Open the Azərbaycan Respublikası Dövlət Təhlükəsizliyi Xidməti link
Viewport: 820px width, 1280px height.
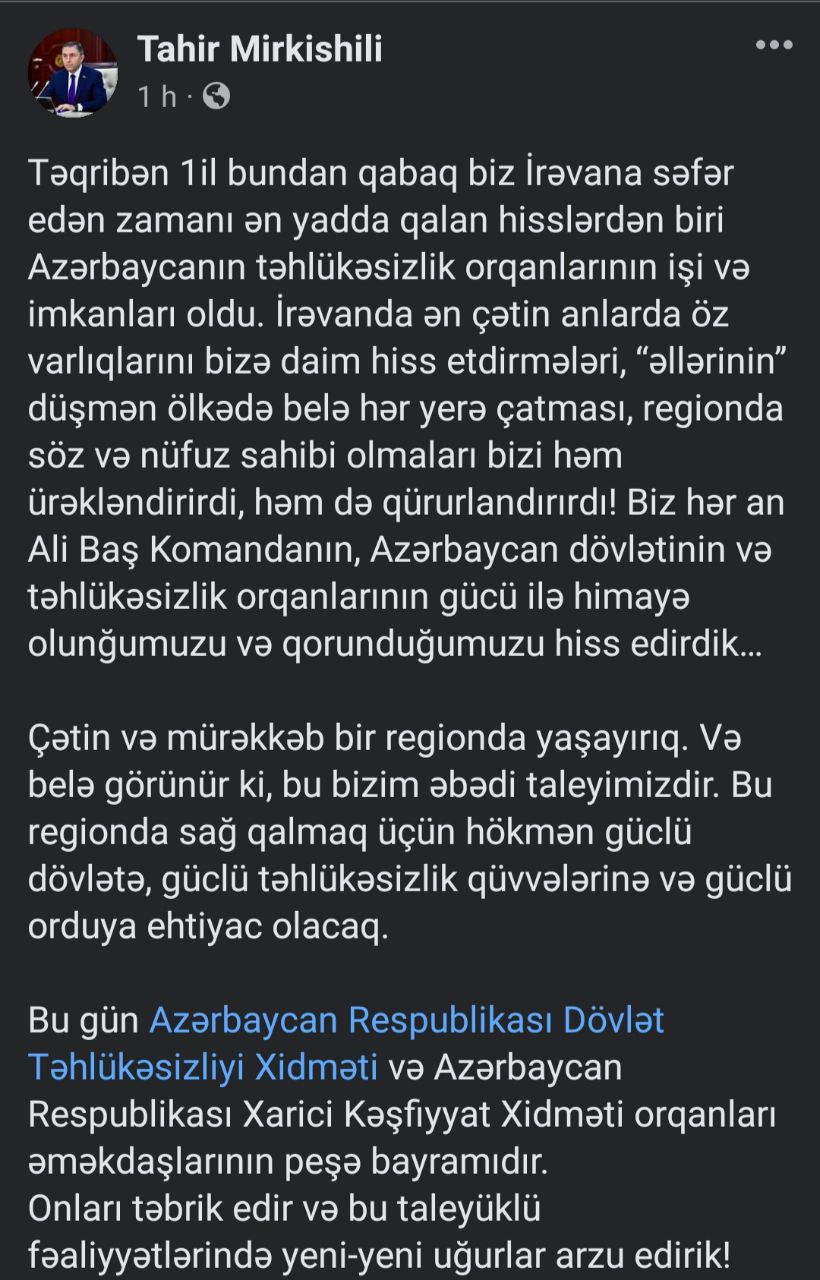(x=406, y=1022)
